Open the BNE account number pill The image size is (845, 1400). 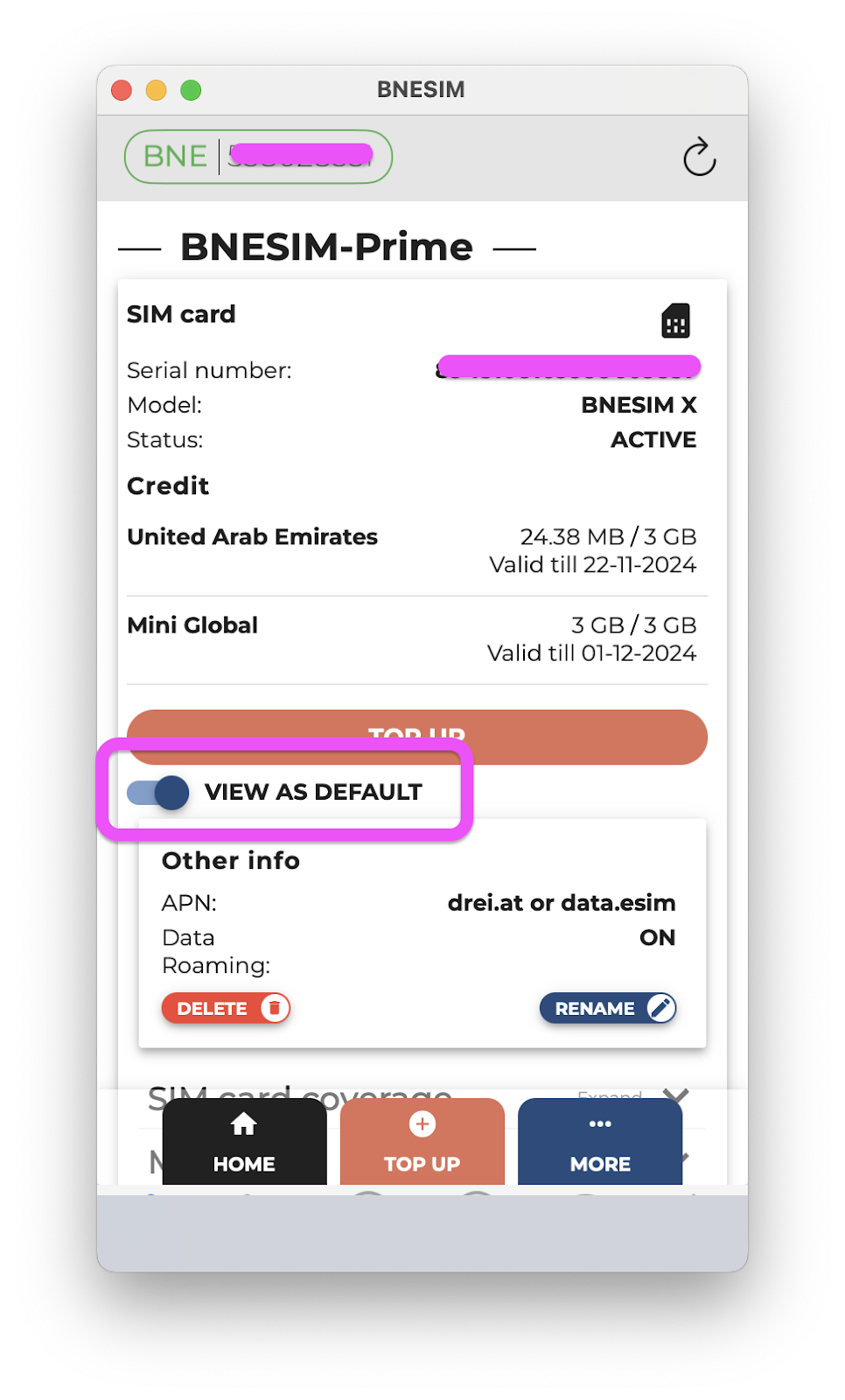(258, 157)
